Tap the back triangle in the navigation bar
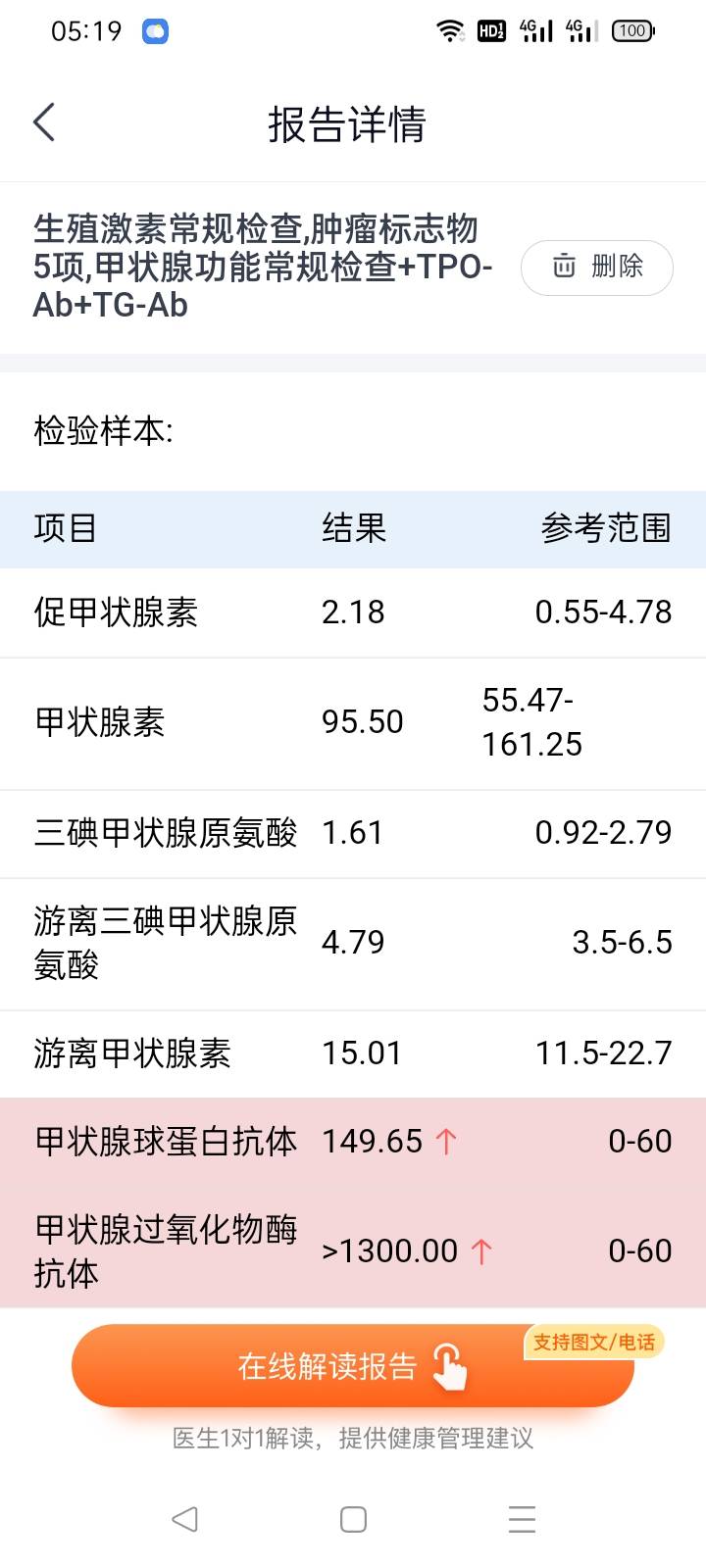The height and width of the screenshot is (1568, 706). [183, 1520]
